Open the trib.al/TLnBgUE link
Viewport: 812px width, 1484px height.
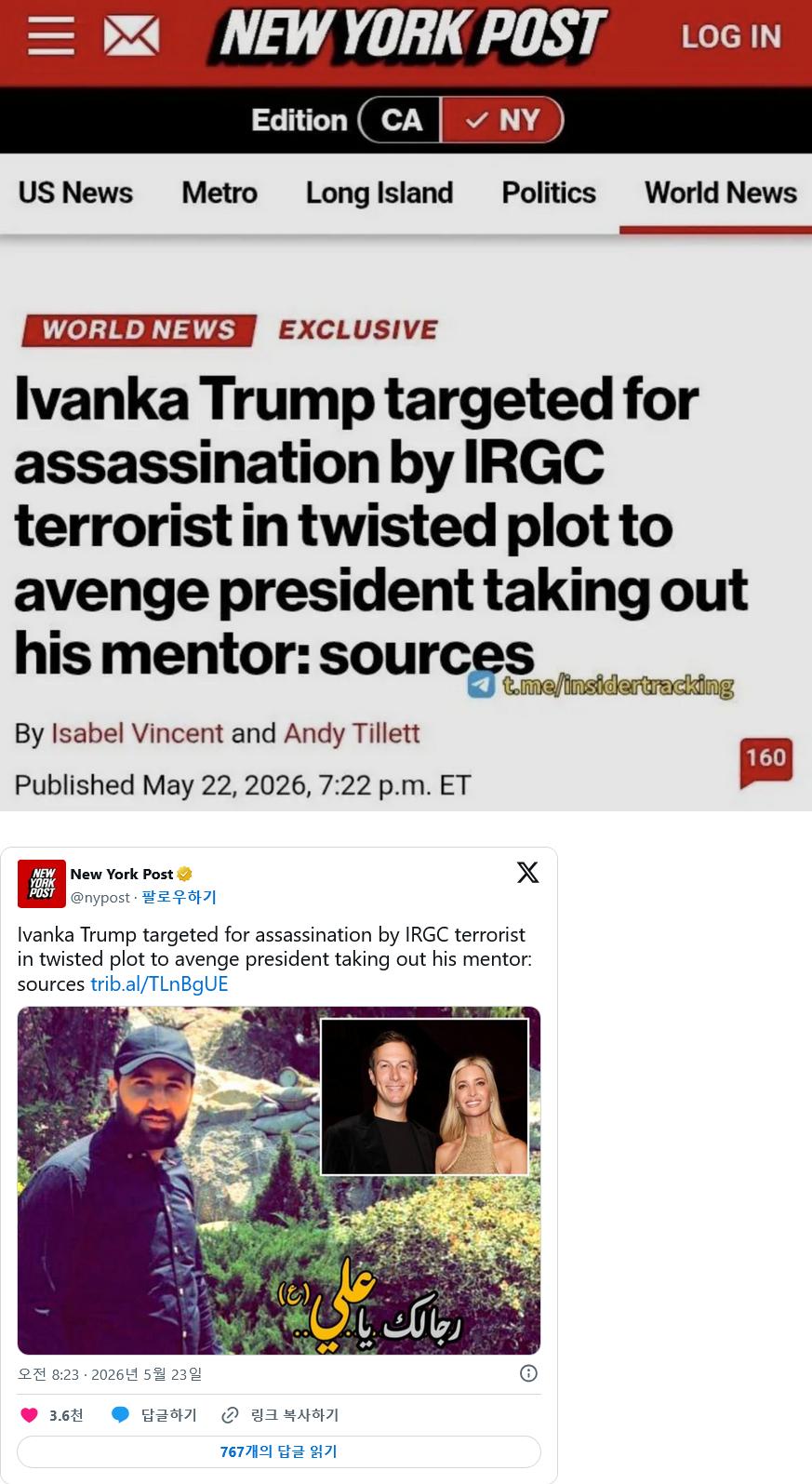coord(159,983)
